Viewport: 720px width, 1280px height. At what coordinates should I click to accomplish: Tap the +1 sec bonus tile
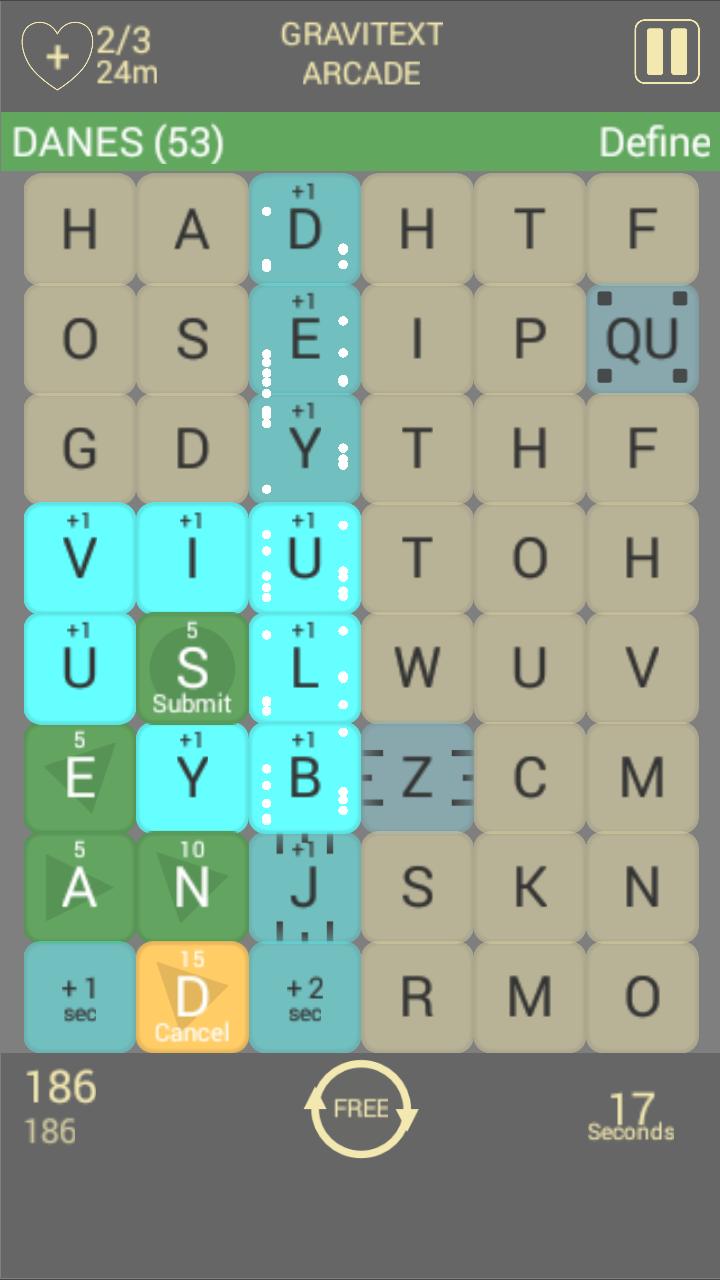tap(79, 998)
